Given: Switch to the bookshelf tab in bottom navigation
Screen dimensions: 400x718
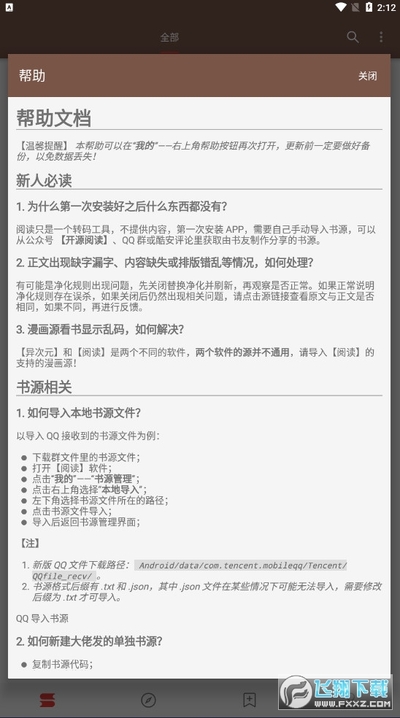Looking at the screenshot, I should [47, 699].
